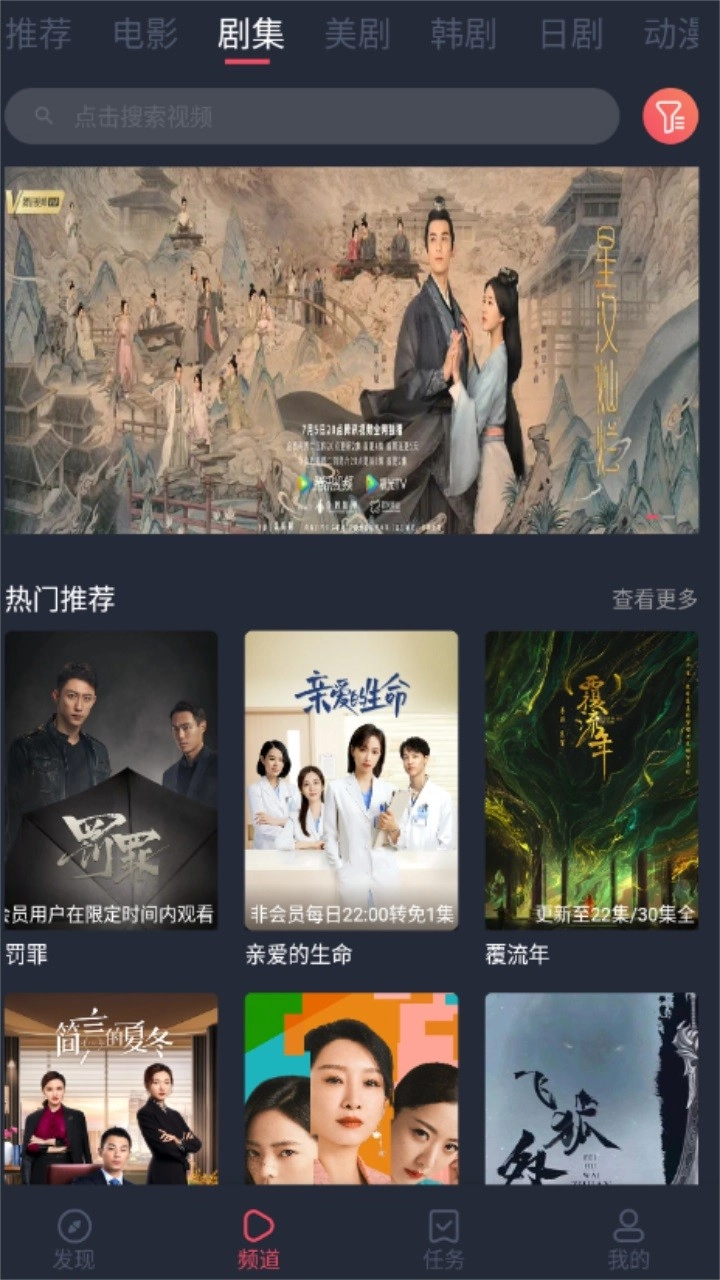Open the 星汉灿烂 featured banner
720x1280 pixels.
352,350
